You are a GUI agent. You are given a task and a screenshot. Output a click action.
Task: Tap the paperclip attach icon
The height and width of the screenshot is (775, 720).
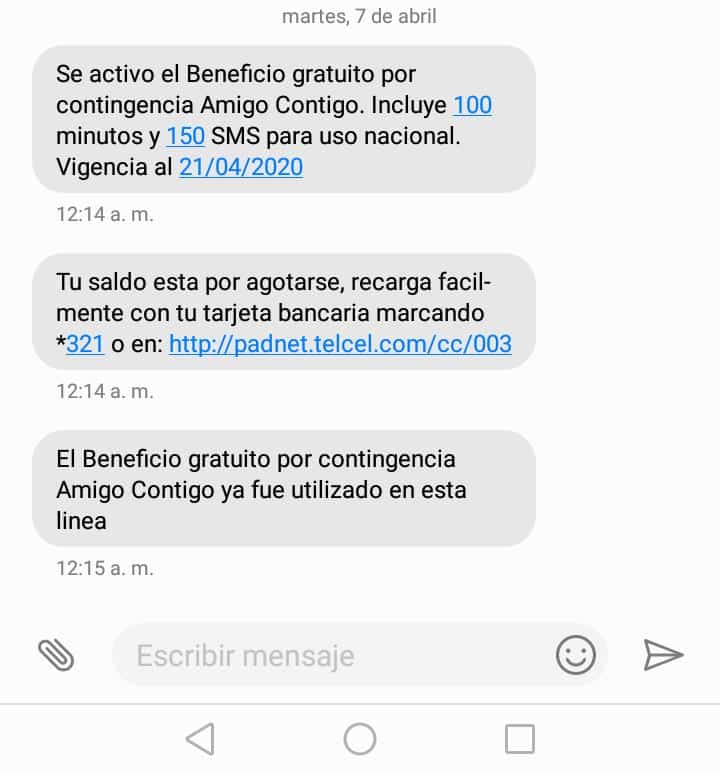[x=57, y=655]
